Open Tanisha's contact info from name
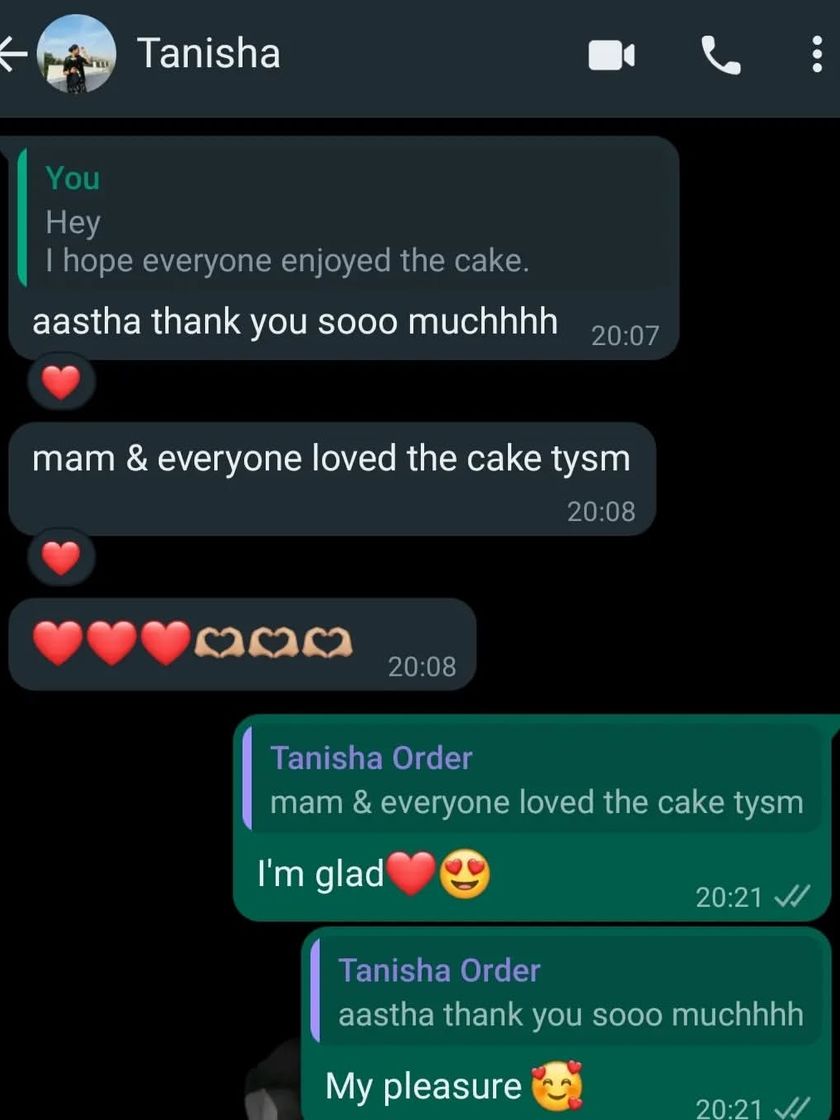 tap(209, 54)
